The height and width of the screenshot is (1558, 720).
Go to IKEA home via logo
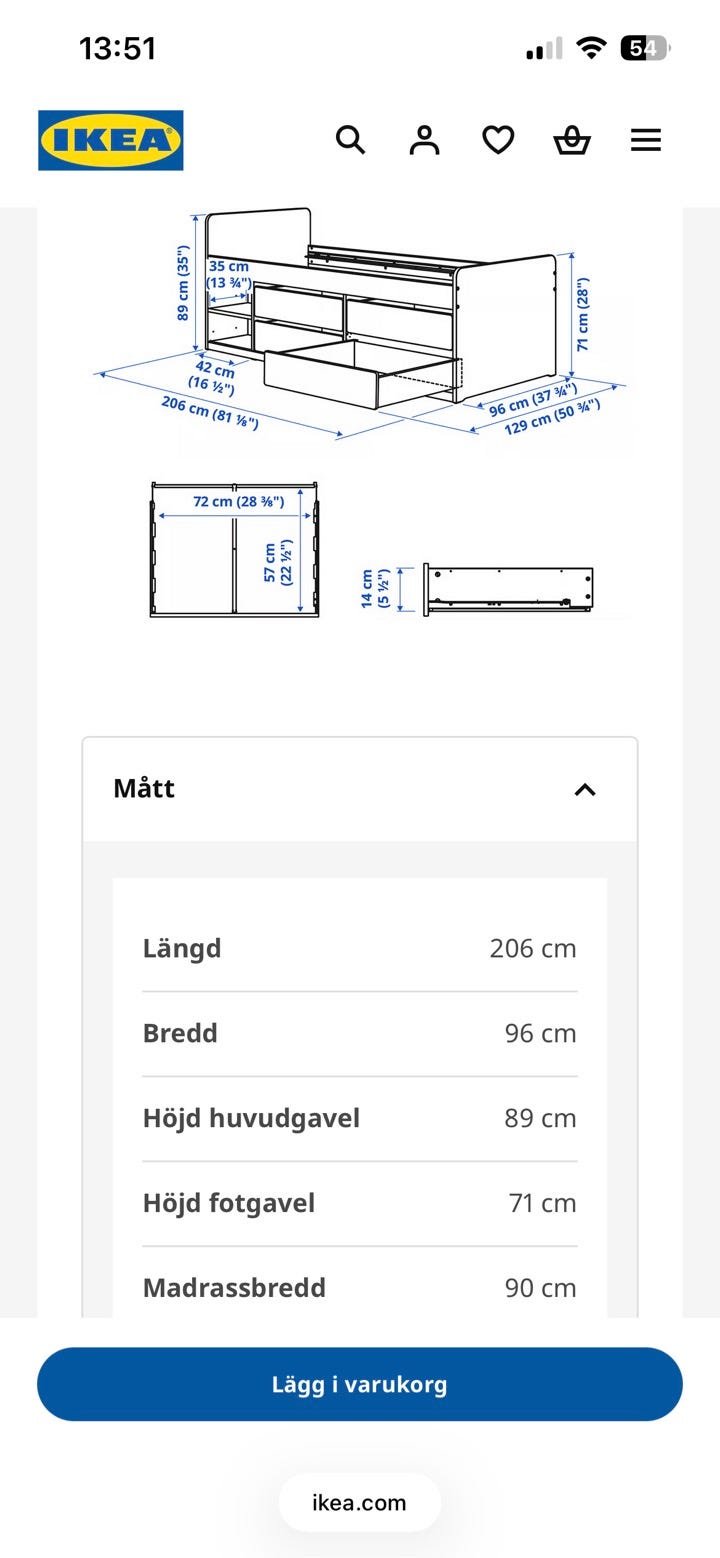click(x=111, y=140)
